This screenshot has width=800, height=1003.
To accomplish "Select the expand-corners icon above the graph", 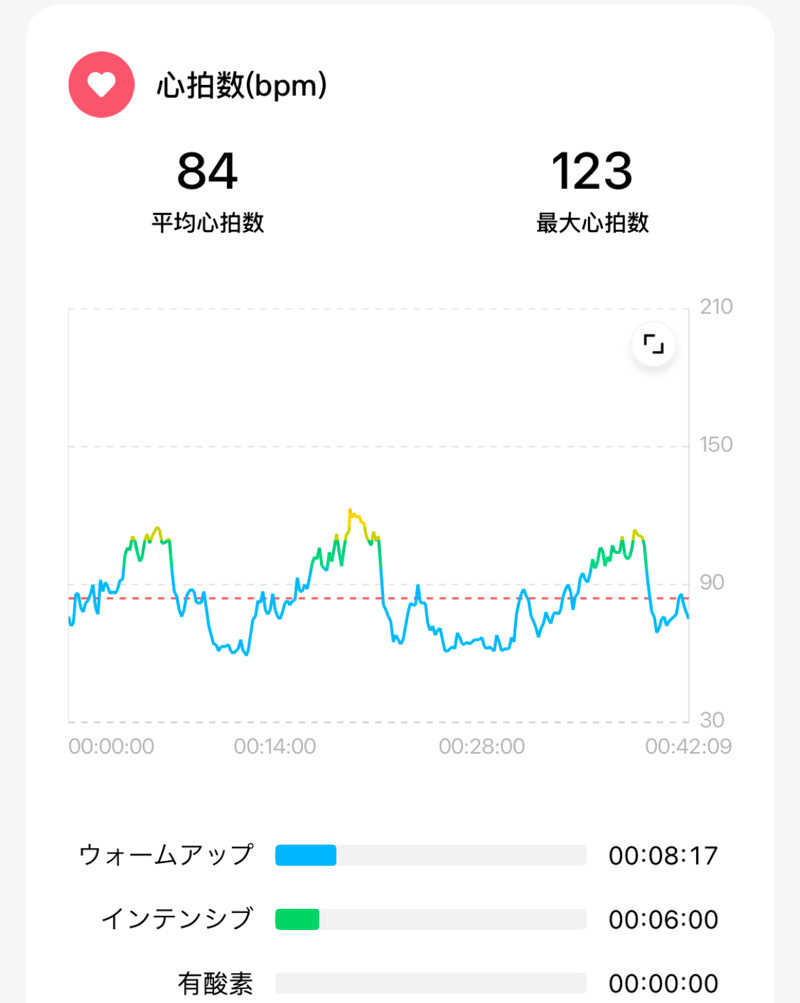I will (x=655, y=343).
